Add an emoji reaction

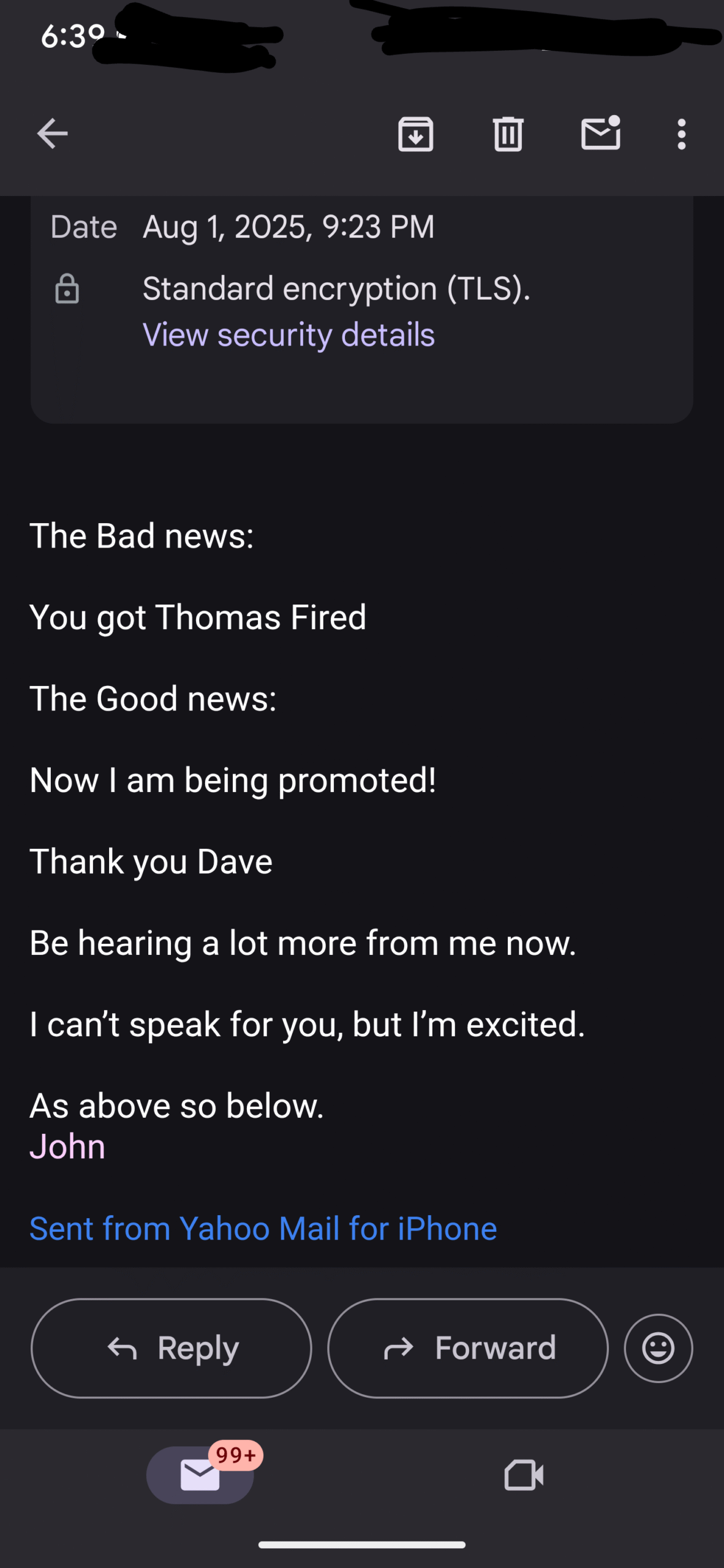[x=658, y=1348]
